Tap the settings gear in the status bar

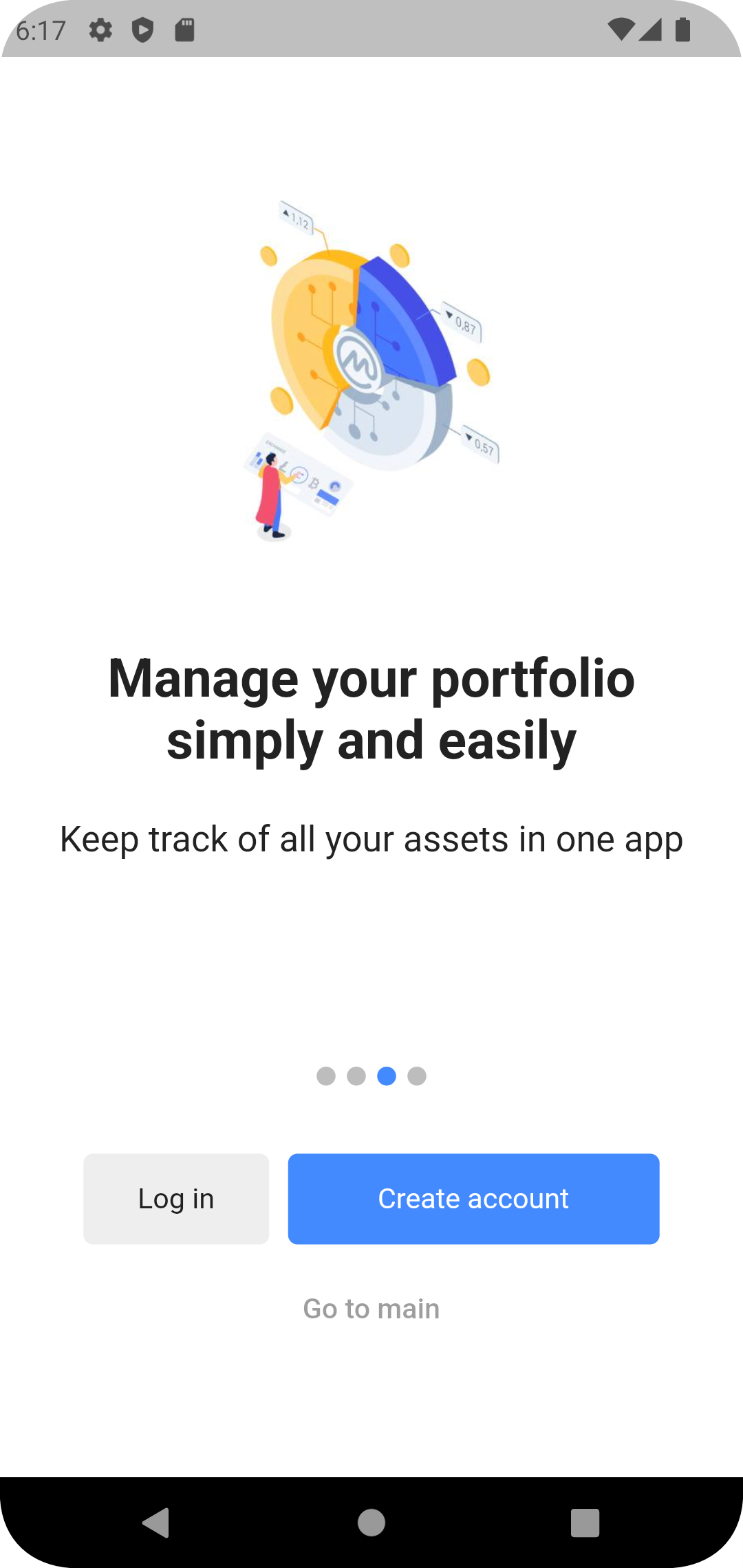(x=100, y=30)
